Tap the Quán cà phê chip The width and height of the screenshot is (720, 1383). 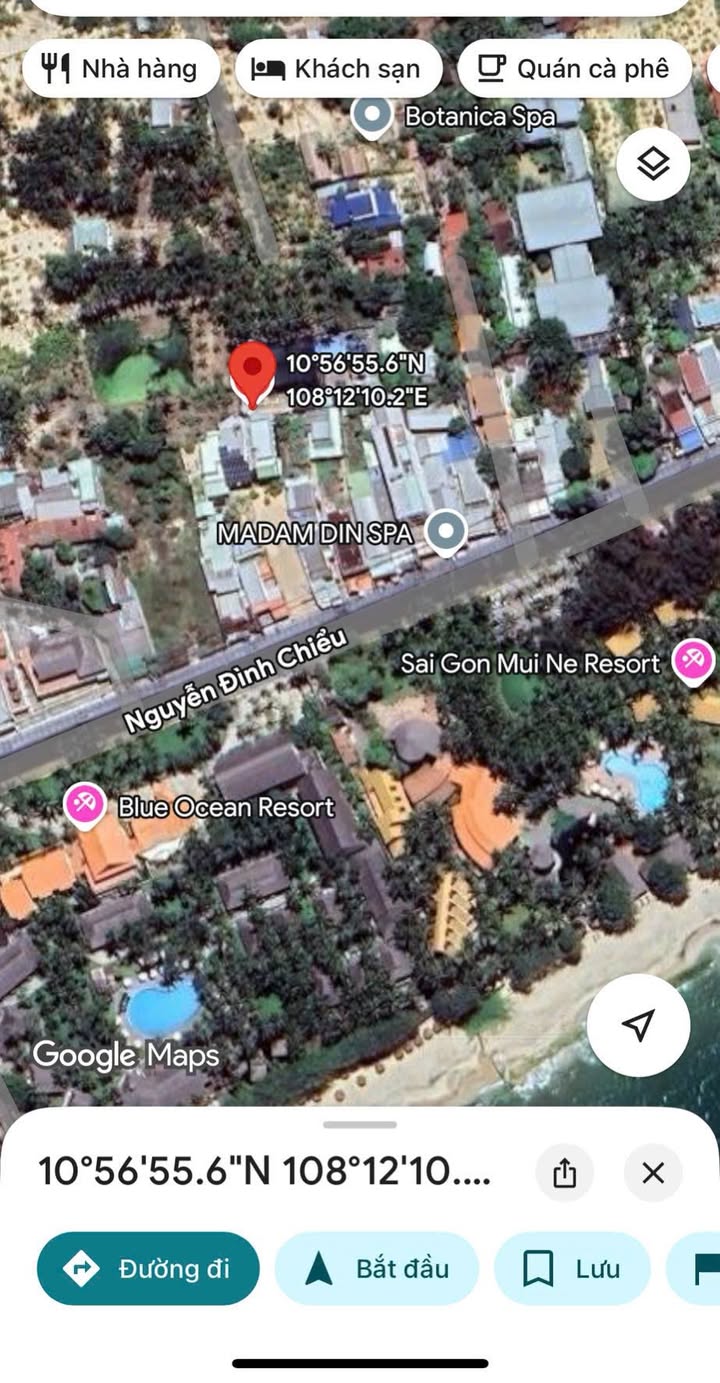tap(574, 68)
